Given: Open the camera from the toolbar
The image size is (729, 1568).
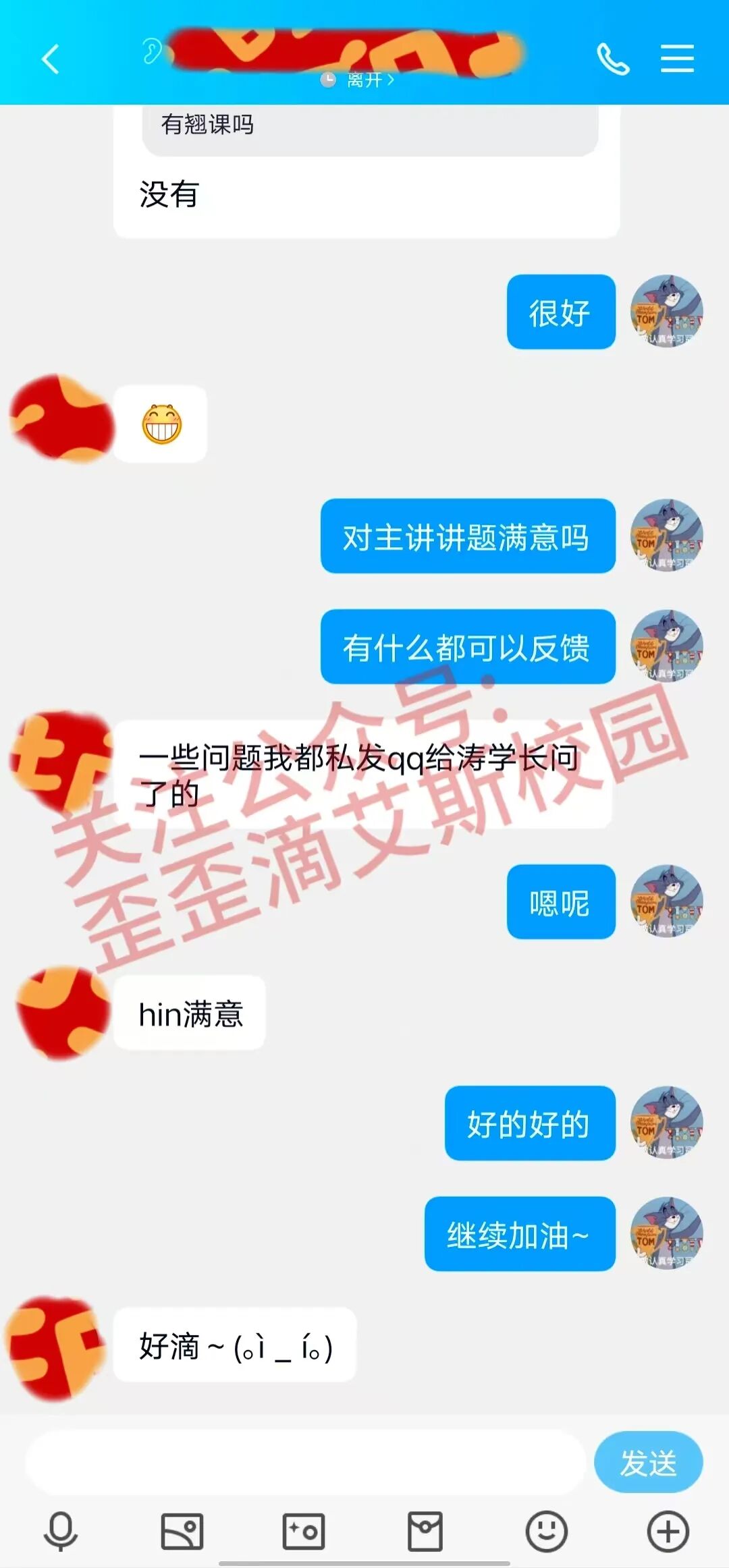Looking at the screenshot, I should [304, 1532].
